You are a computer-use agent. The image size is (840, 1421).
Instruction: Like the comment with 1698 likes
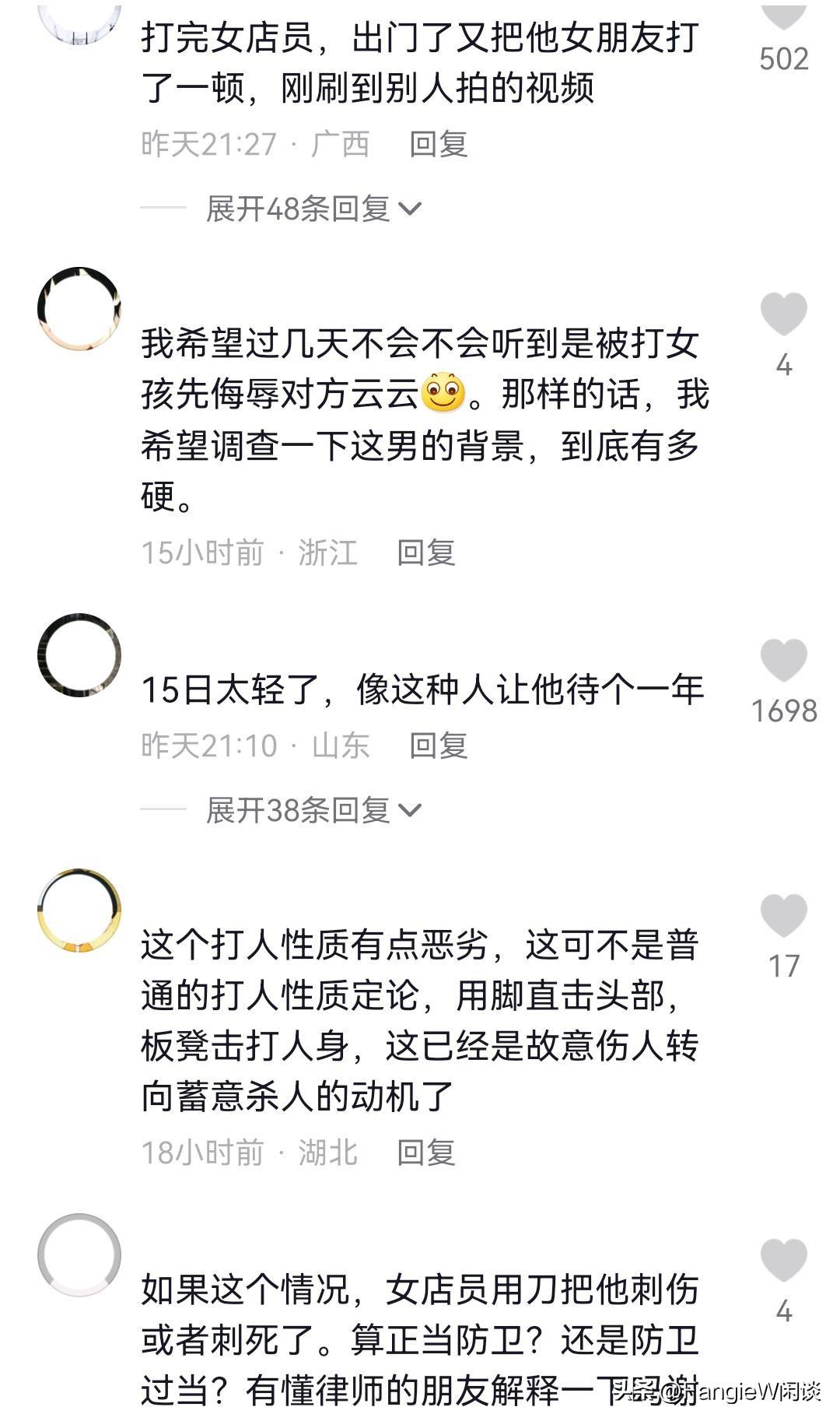[783, 661]
